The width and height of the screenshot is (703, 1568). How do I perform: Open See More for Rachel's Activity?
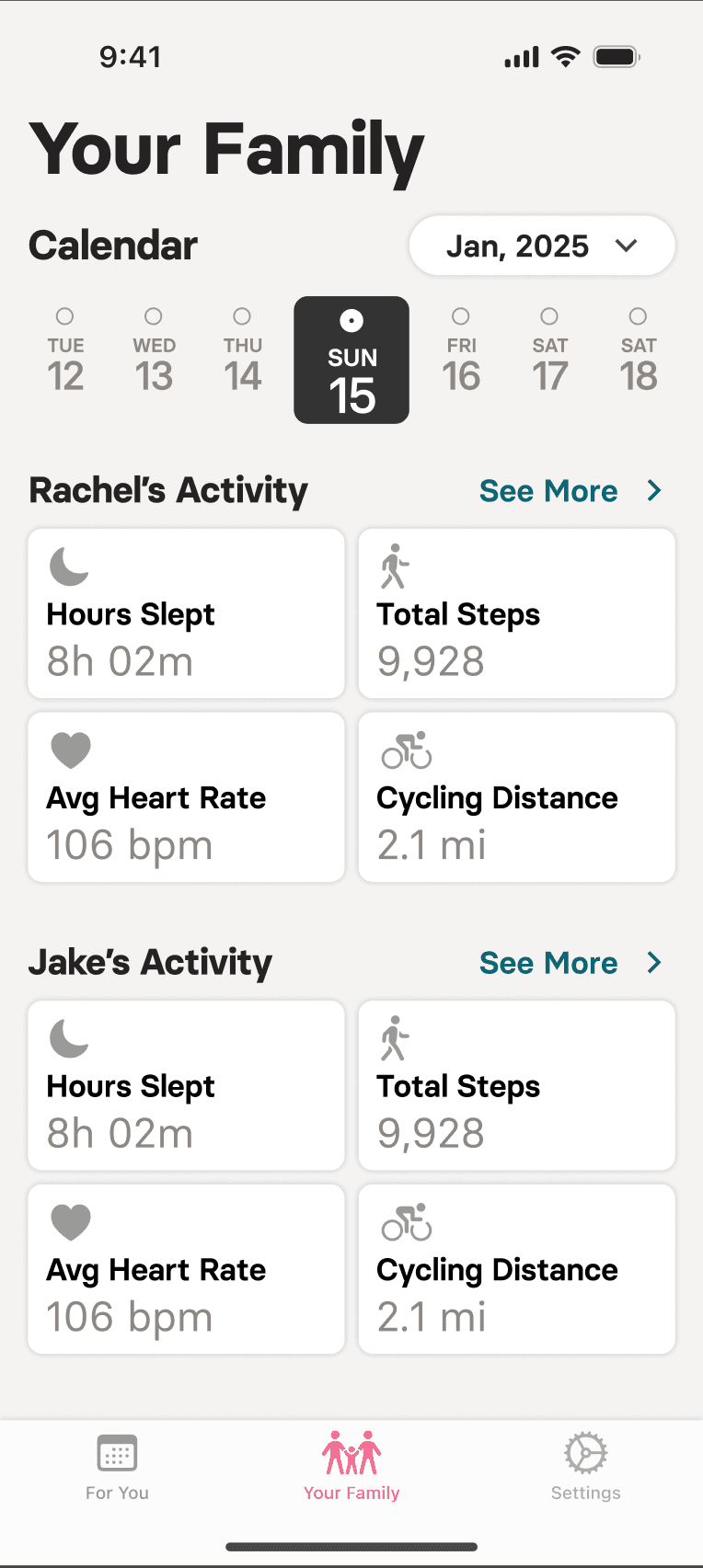tap(548, 490)
